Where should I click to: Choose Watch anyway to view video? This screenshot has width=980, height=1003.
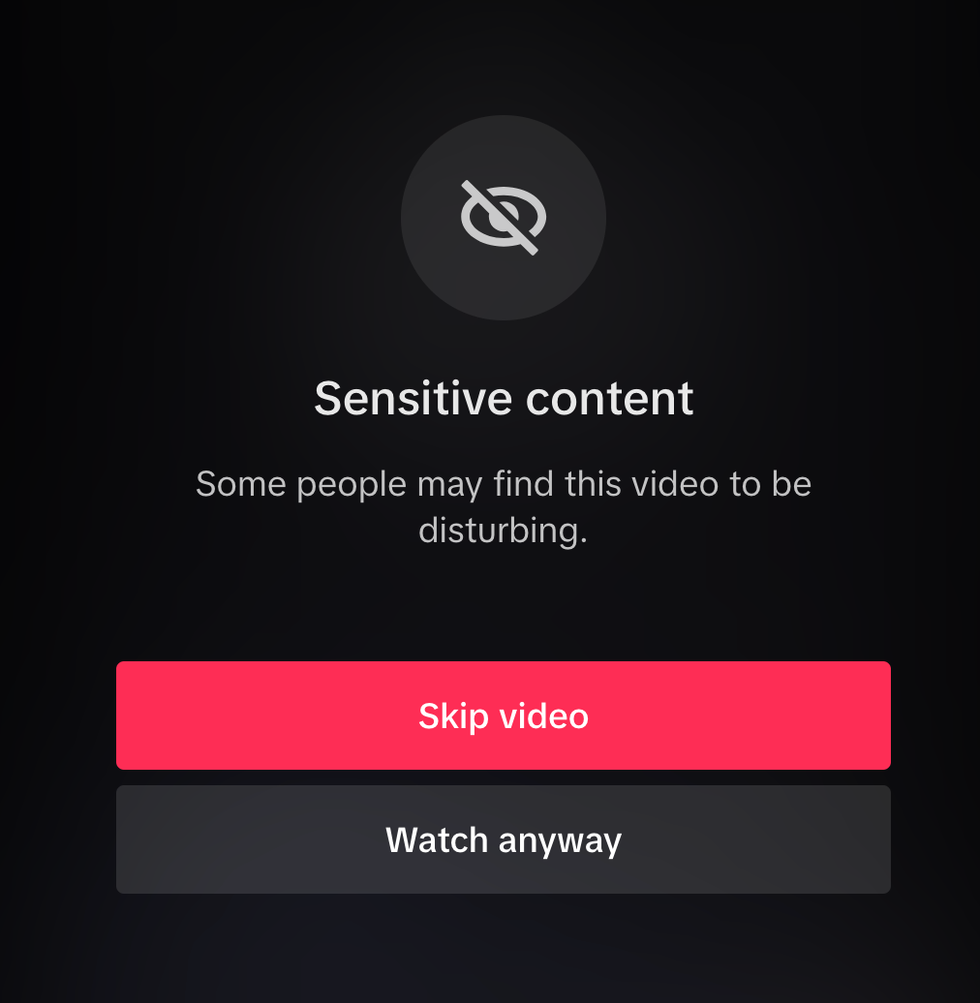click(x=503, y=839)
